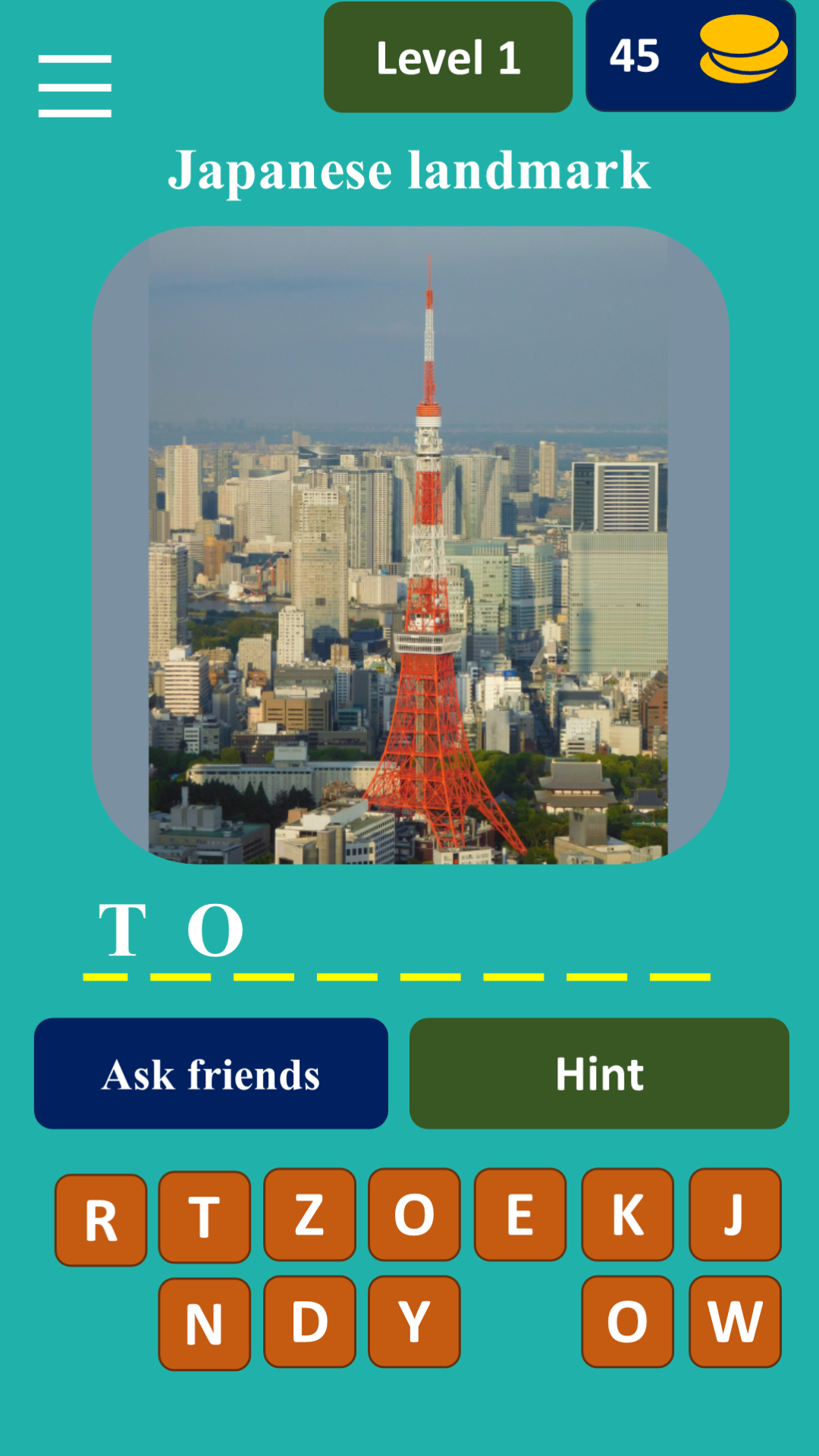The height and width of the screenshot is (1456, 819).
Task: Choose the letter Z tile
Action: [x=309, y=1215]
